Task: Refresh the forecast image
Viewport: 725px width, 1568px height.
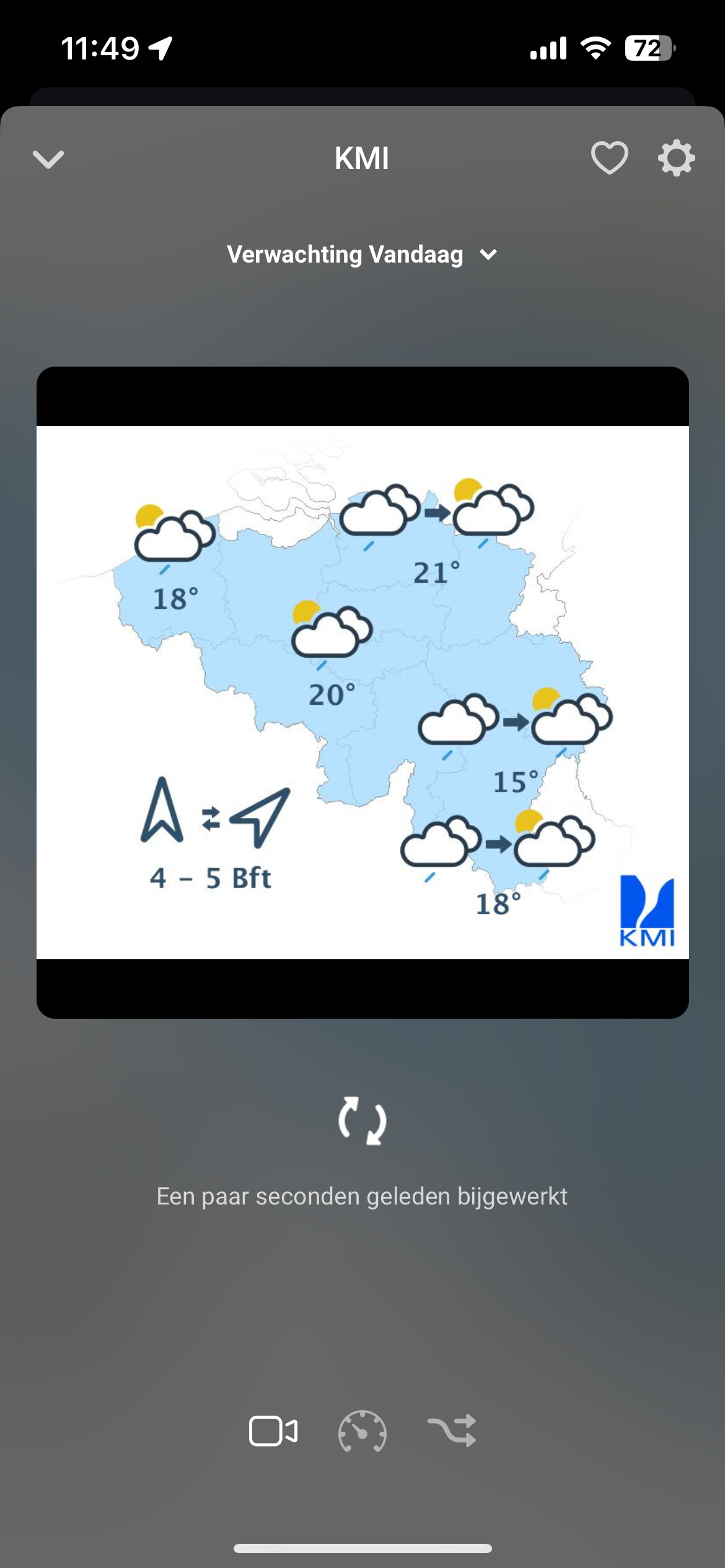Action: (362, 1120)
